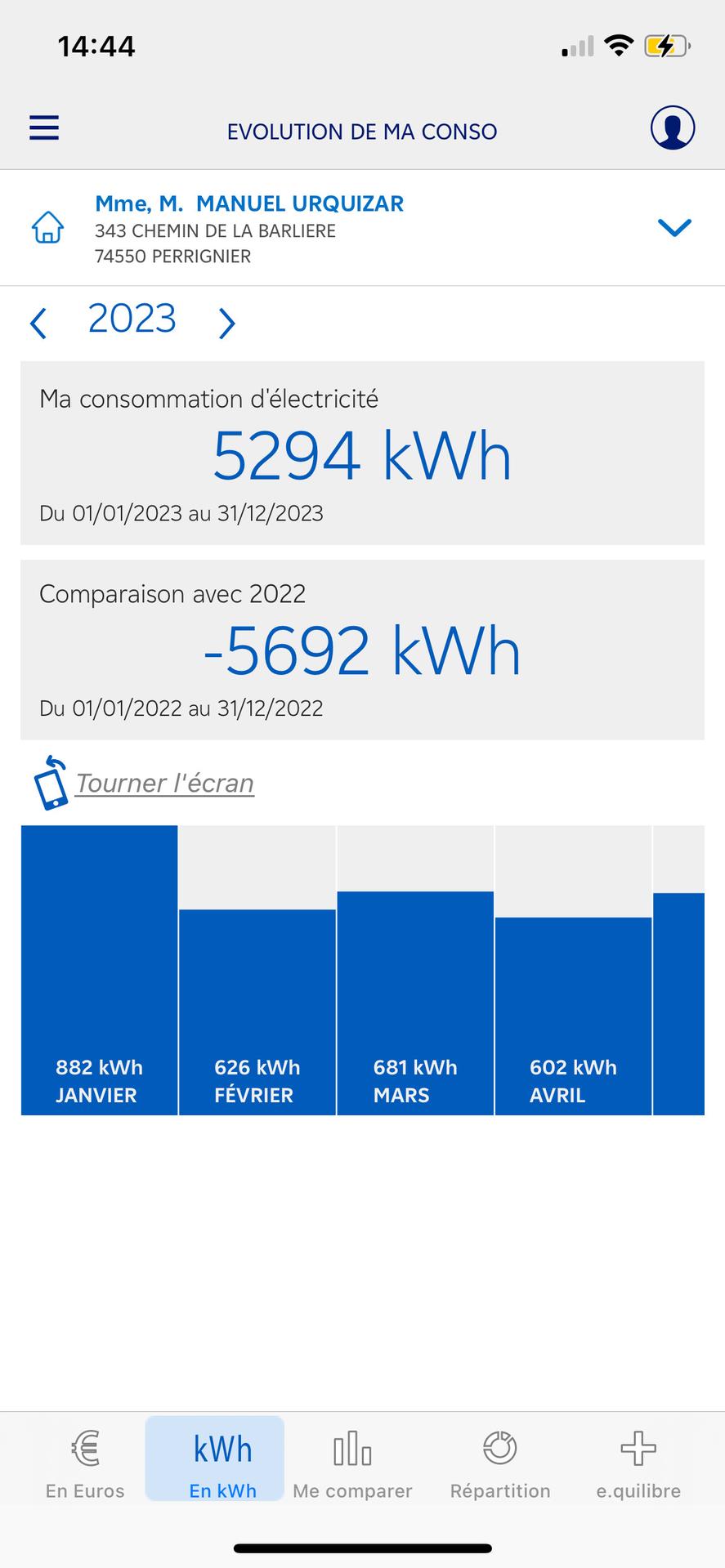Go to previous year before 2023
The height and width of the screenshot is (1568, 725).
(38, 323)
